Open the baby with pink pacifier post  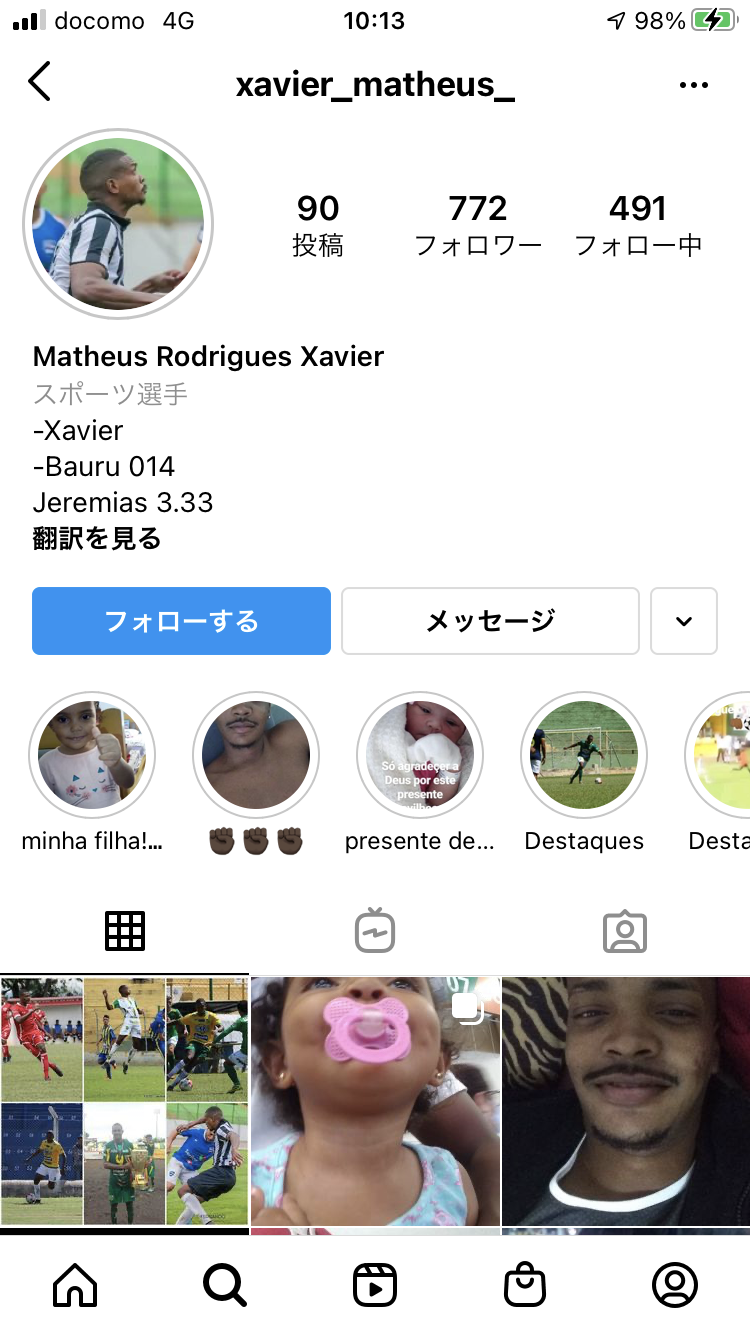coord(375,1100)
